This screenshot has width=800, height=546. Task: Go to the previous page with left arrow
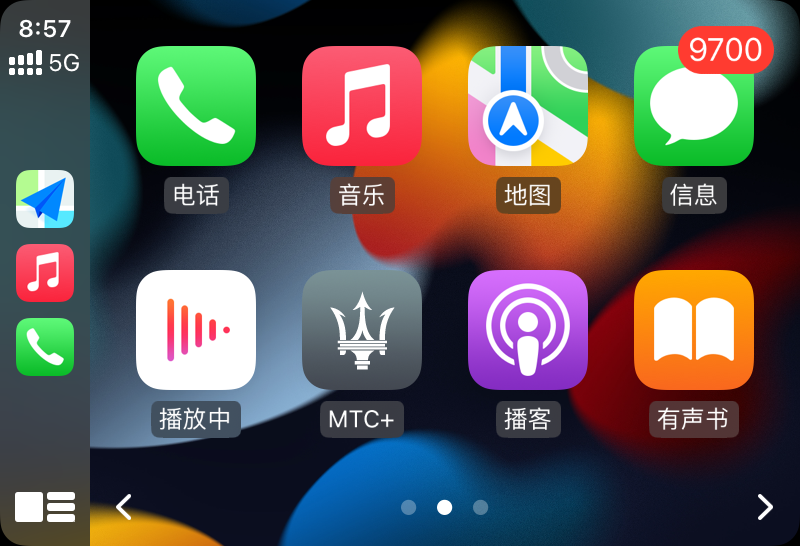[x=124, y=507]
